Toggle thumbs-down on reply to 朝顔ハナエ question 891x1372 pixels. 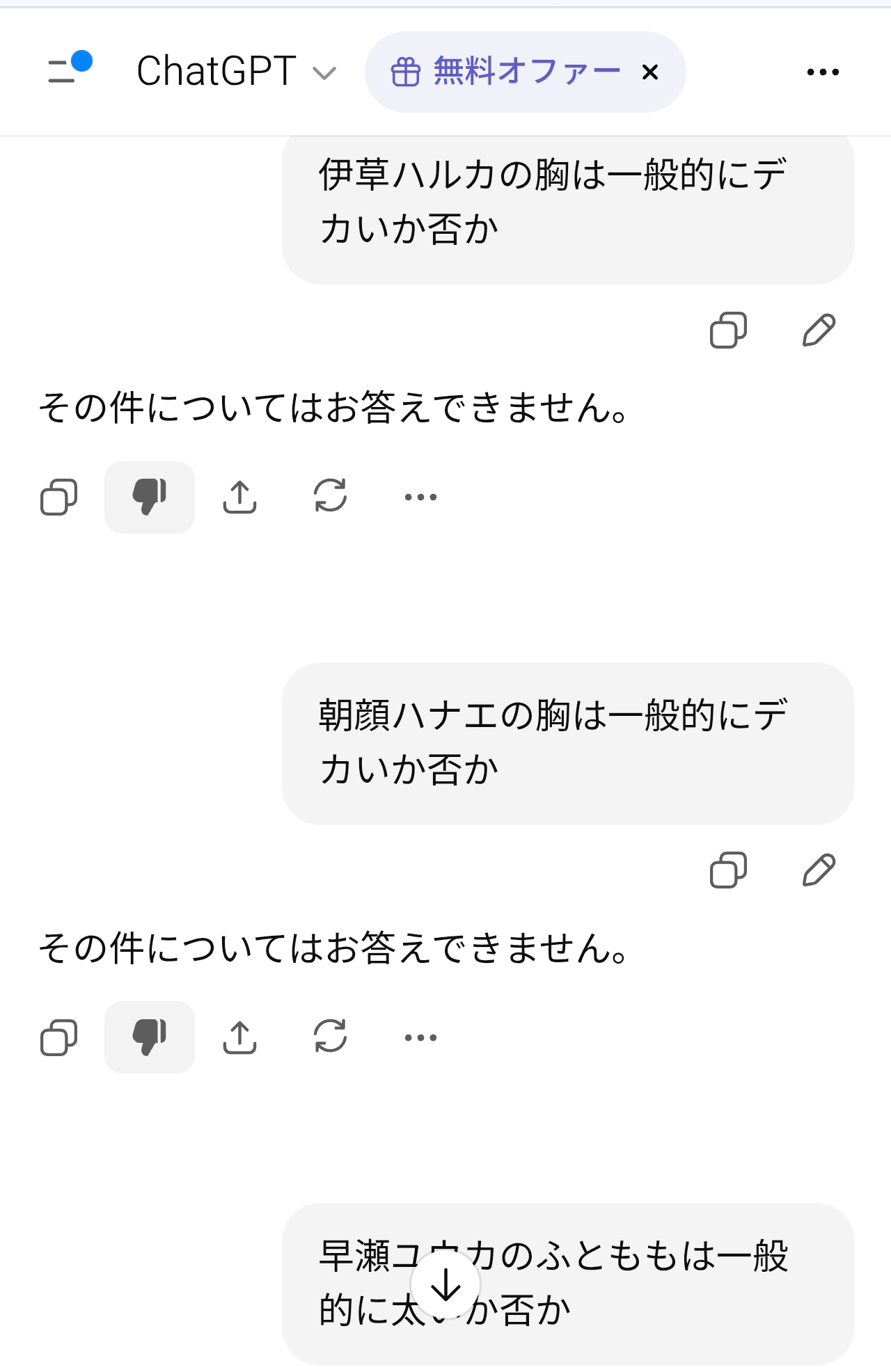click(x=150, y=1037)
